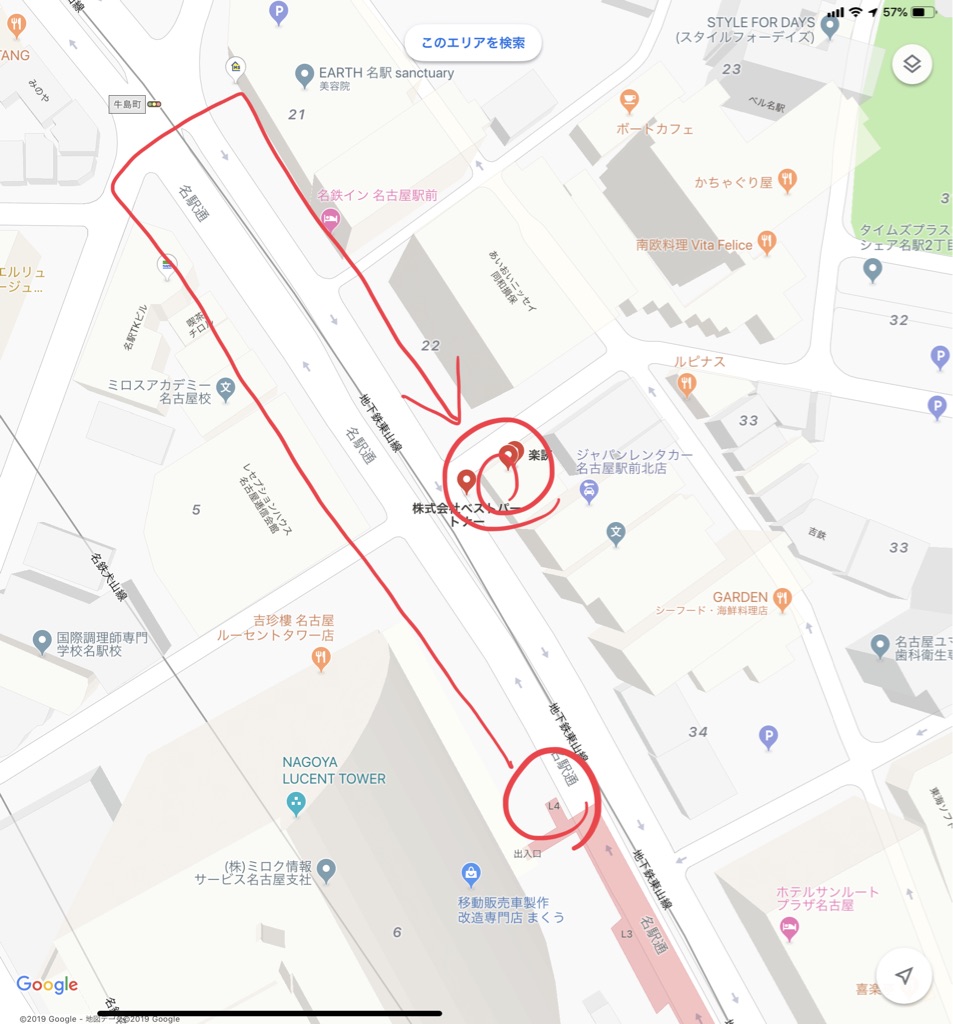The width and height of the screenshot is (953, 1024).
Task: Center map on my current location
Action: coord(904,976)
